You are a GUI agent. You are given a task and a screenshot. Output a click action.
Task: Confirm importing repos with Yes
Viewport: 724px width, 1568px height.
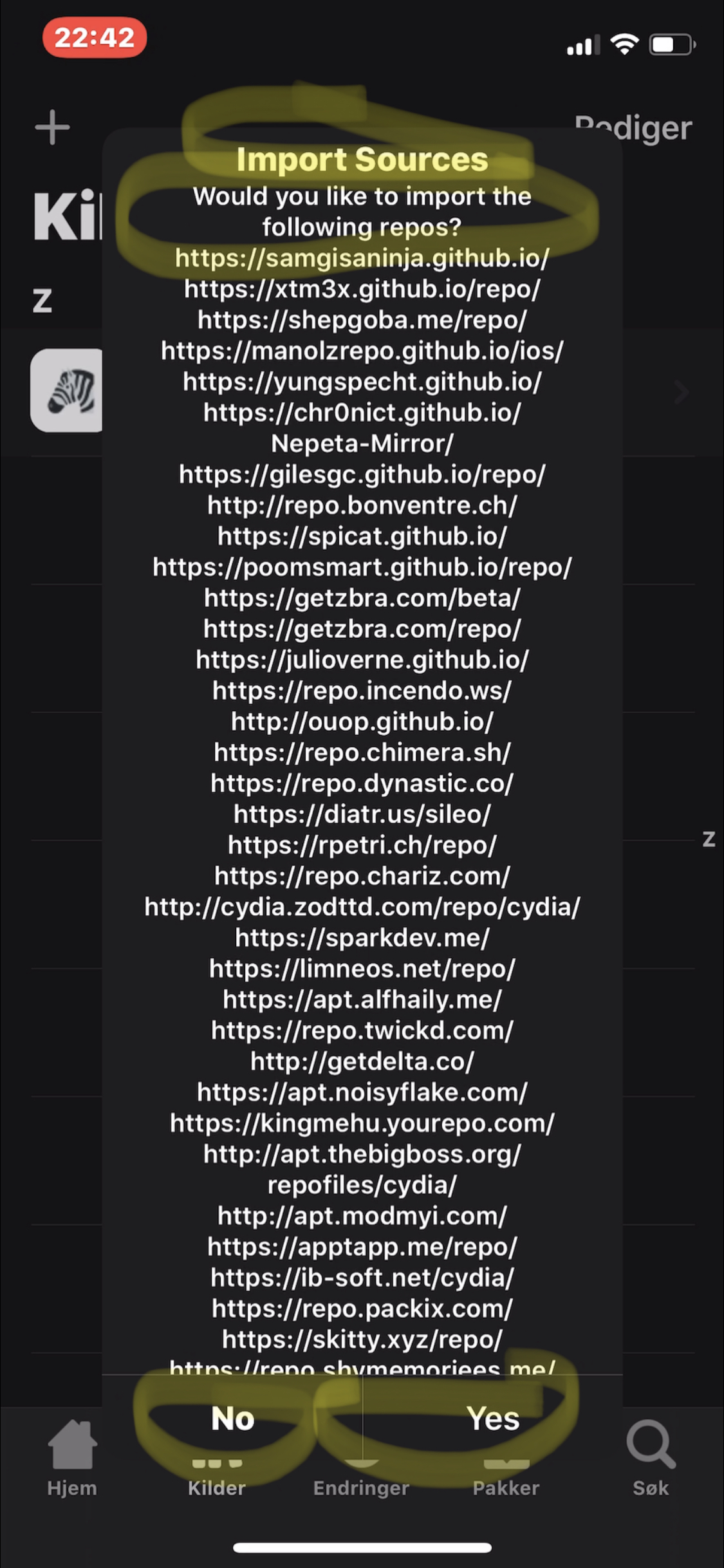point(492,1418)
